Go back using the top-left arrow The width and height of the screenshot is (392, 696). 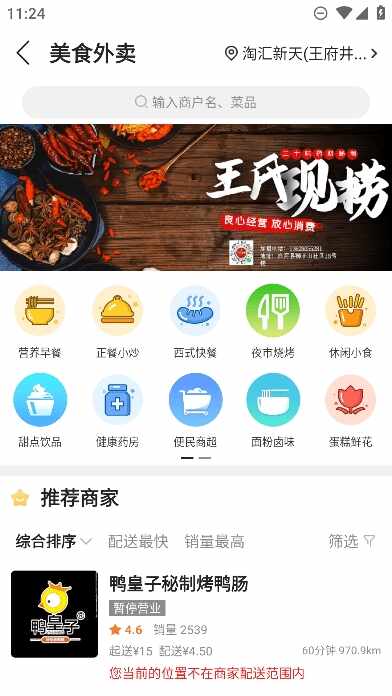(23, 53)
